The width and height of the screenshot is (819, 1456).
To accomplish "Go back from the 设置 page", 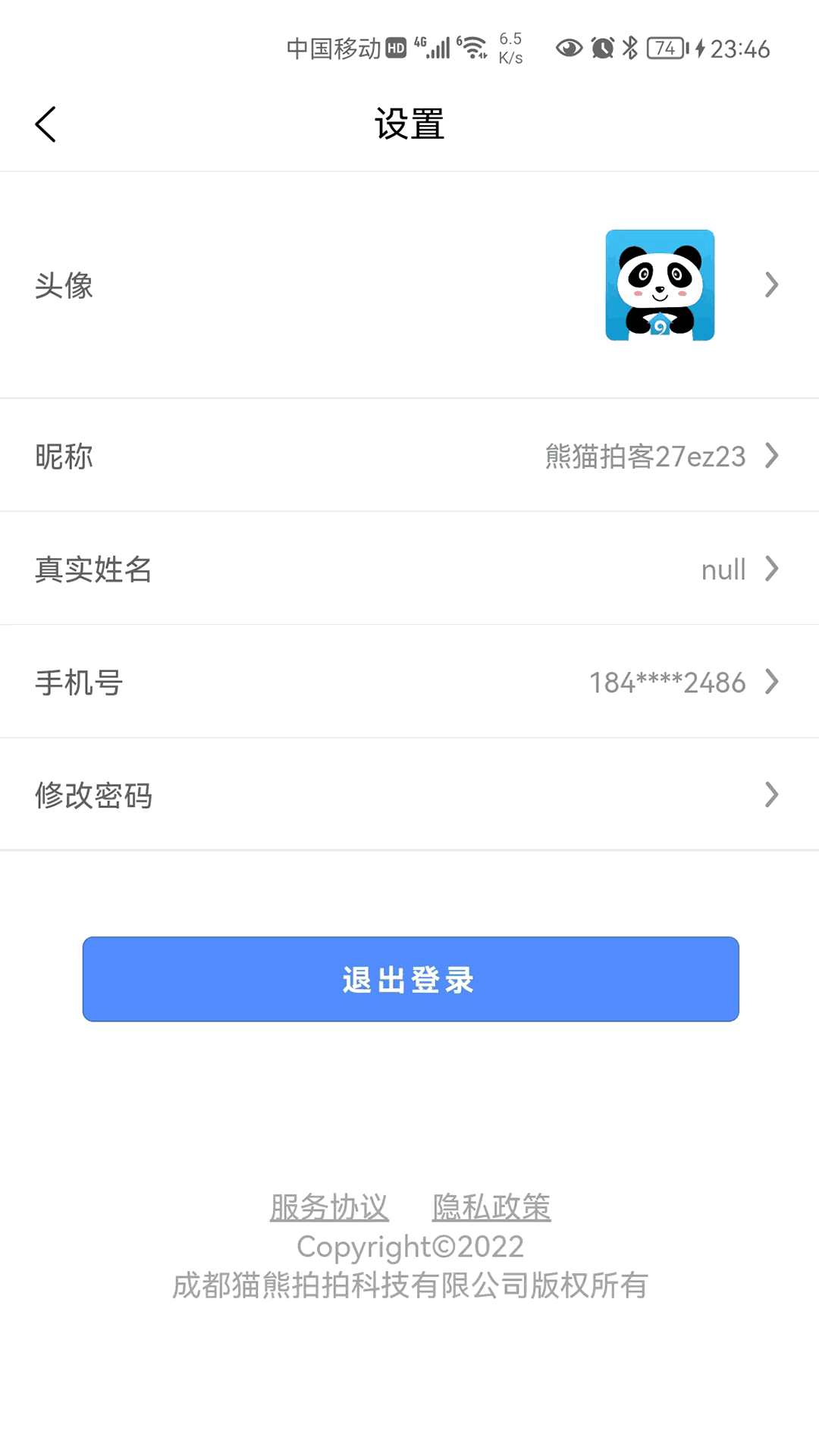I will pyautogui.click(x=45, y=124).
